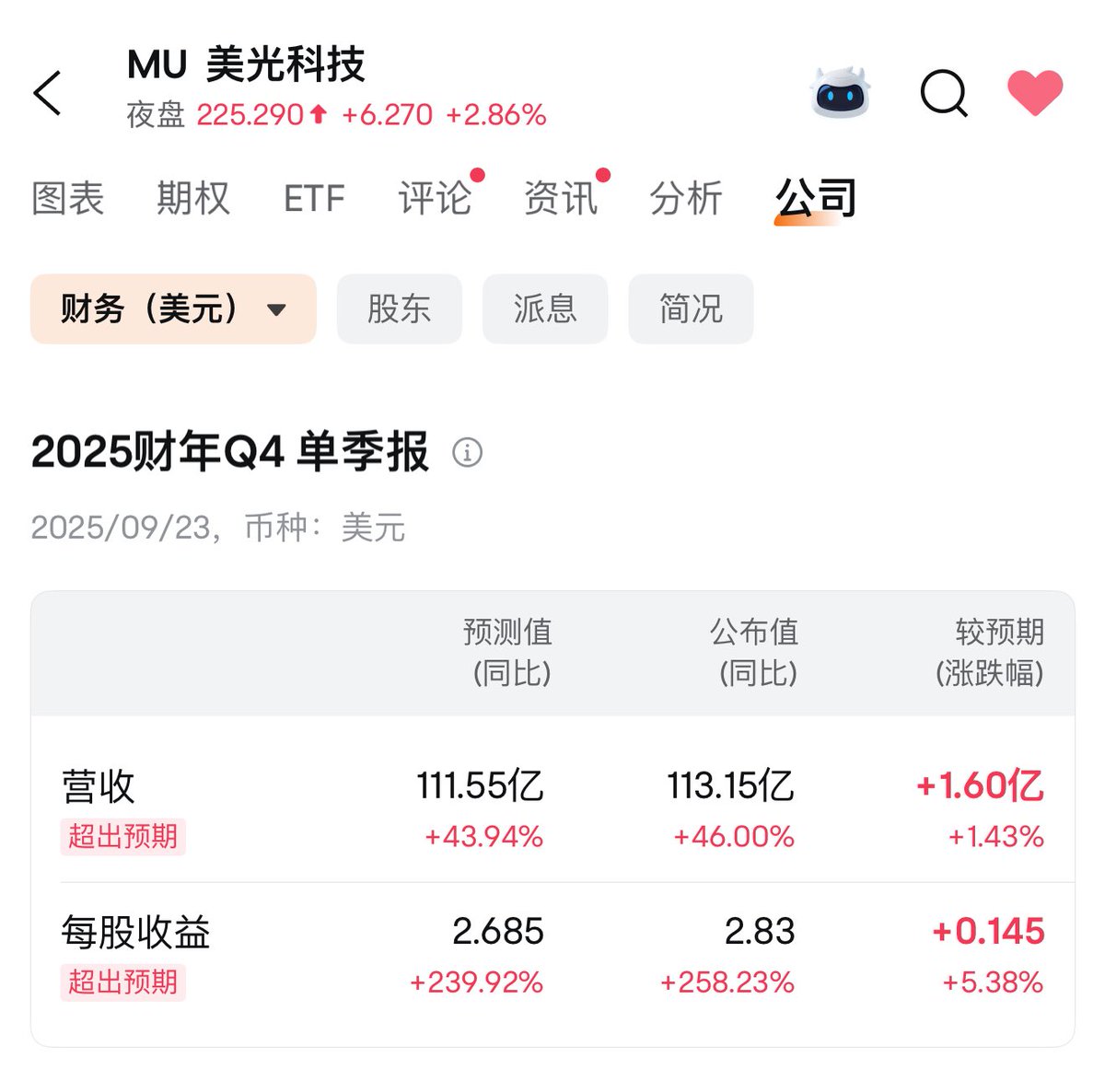Open stock search magnifier
Image resolution: width=1105 pixels, height=1092 pixels.
click(944, 93)
